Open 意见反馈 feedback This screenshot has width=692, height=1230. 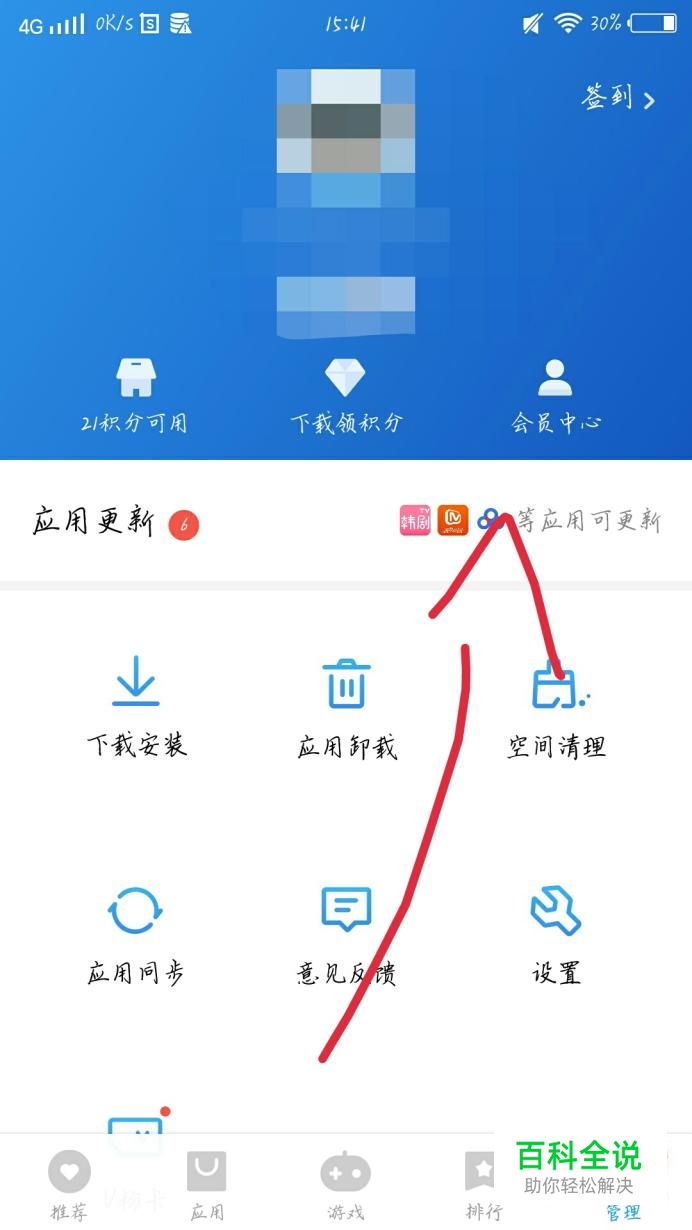pyautogui.click(x=347, y=937)
